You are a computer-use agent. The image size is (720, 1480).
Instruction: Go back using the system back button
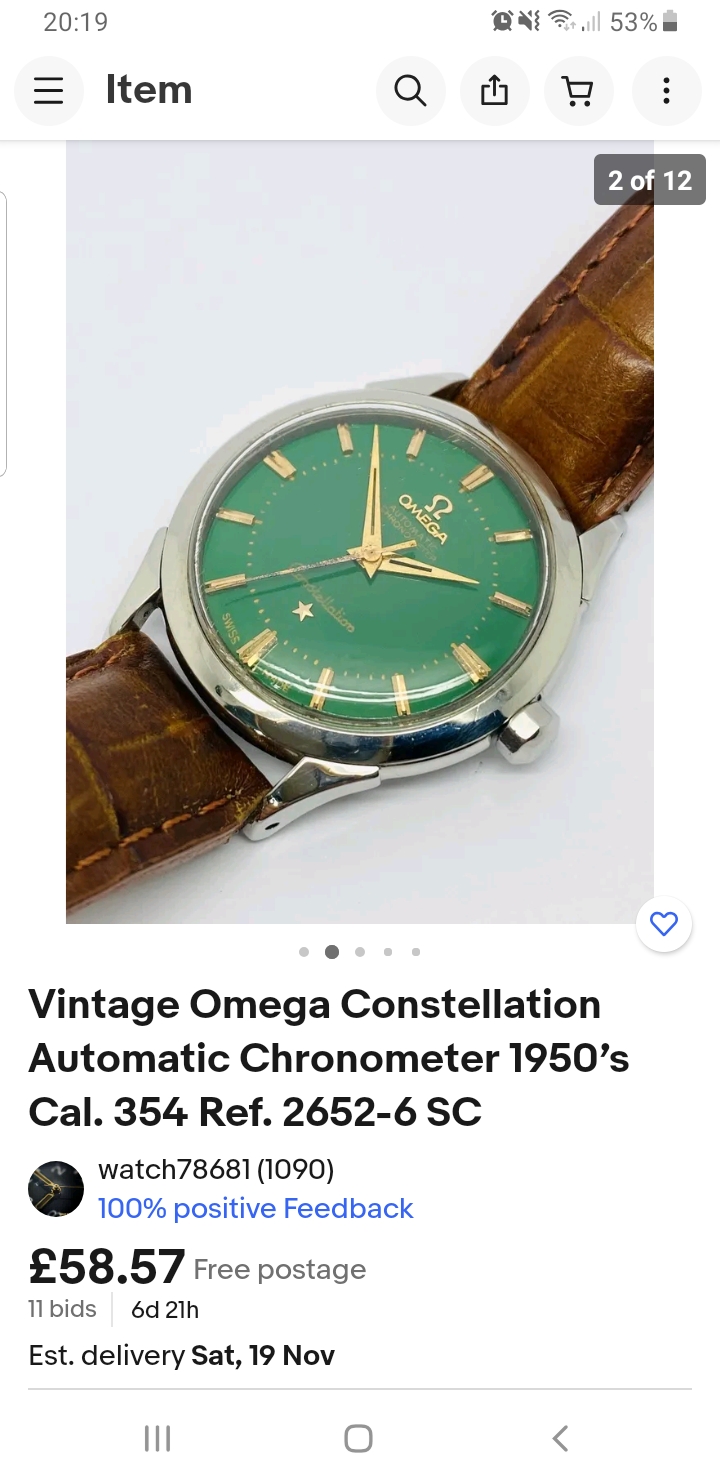point(560,1438)
